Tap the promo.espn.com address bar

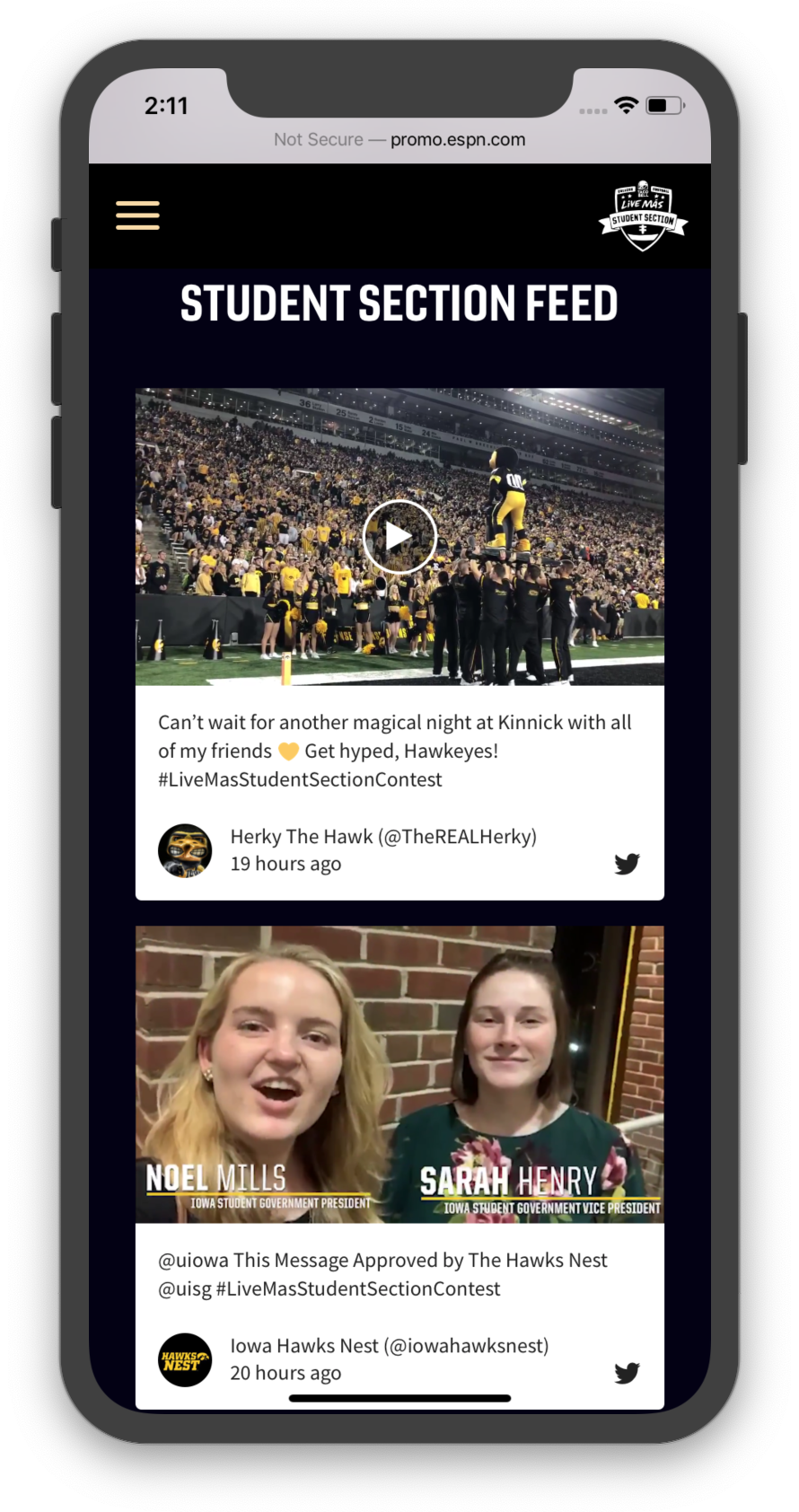click(x=399, y=140)
